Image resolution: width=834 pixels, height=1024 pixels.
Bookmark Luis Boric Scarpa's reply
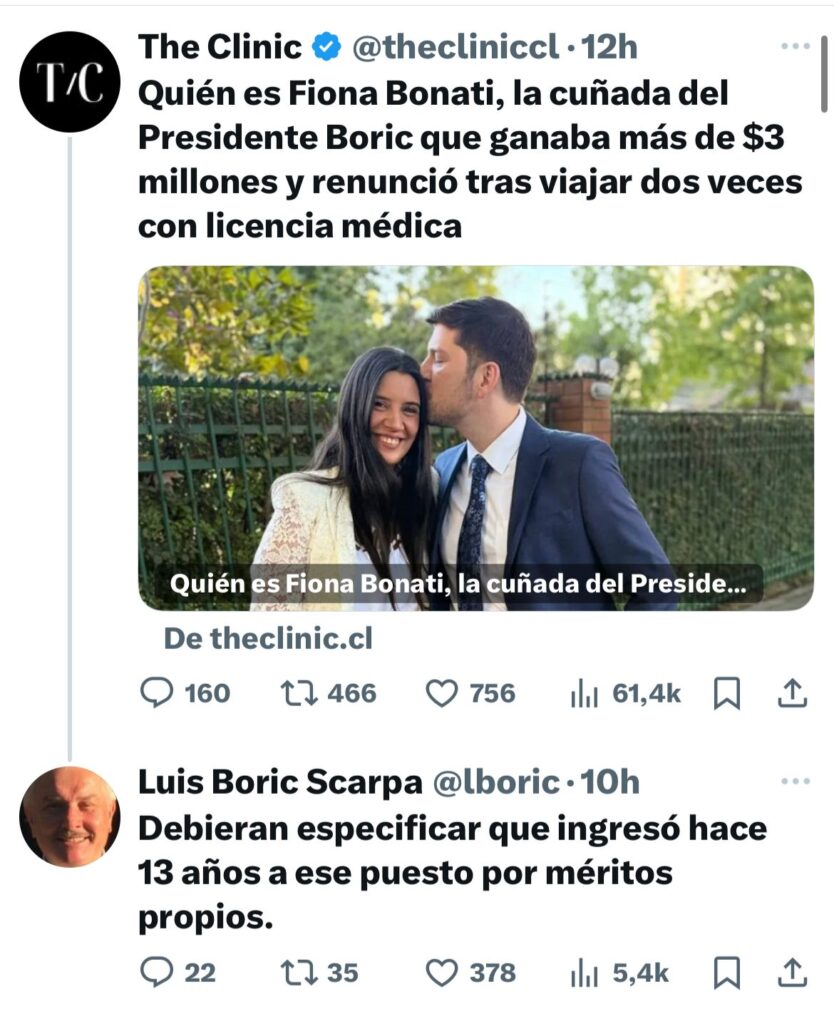[726, 971]
